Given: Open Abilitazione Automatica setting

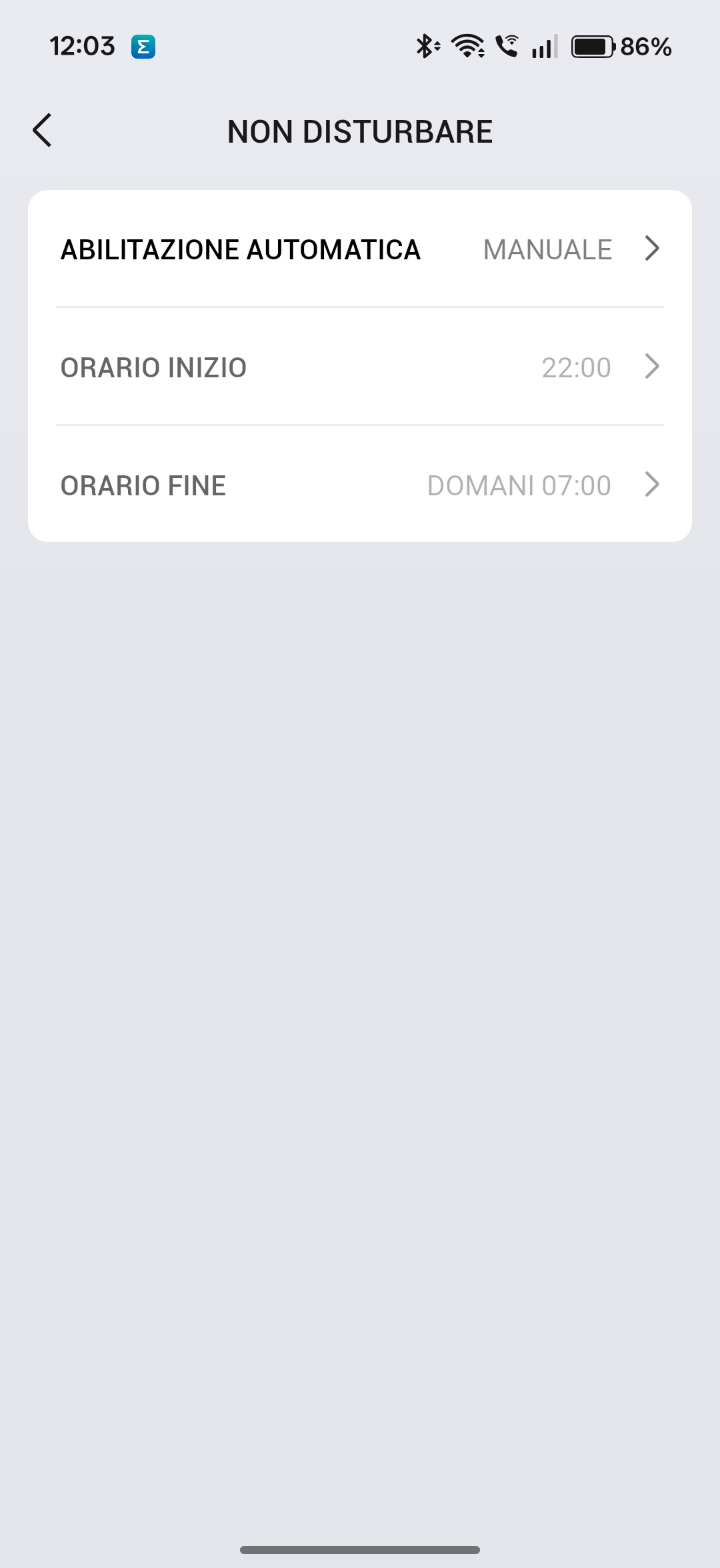Looking at the screenshot, I should (360, 249).
